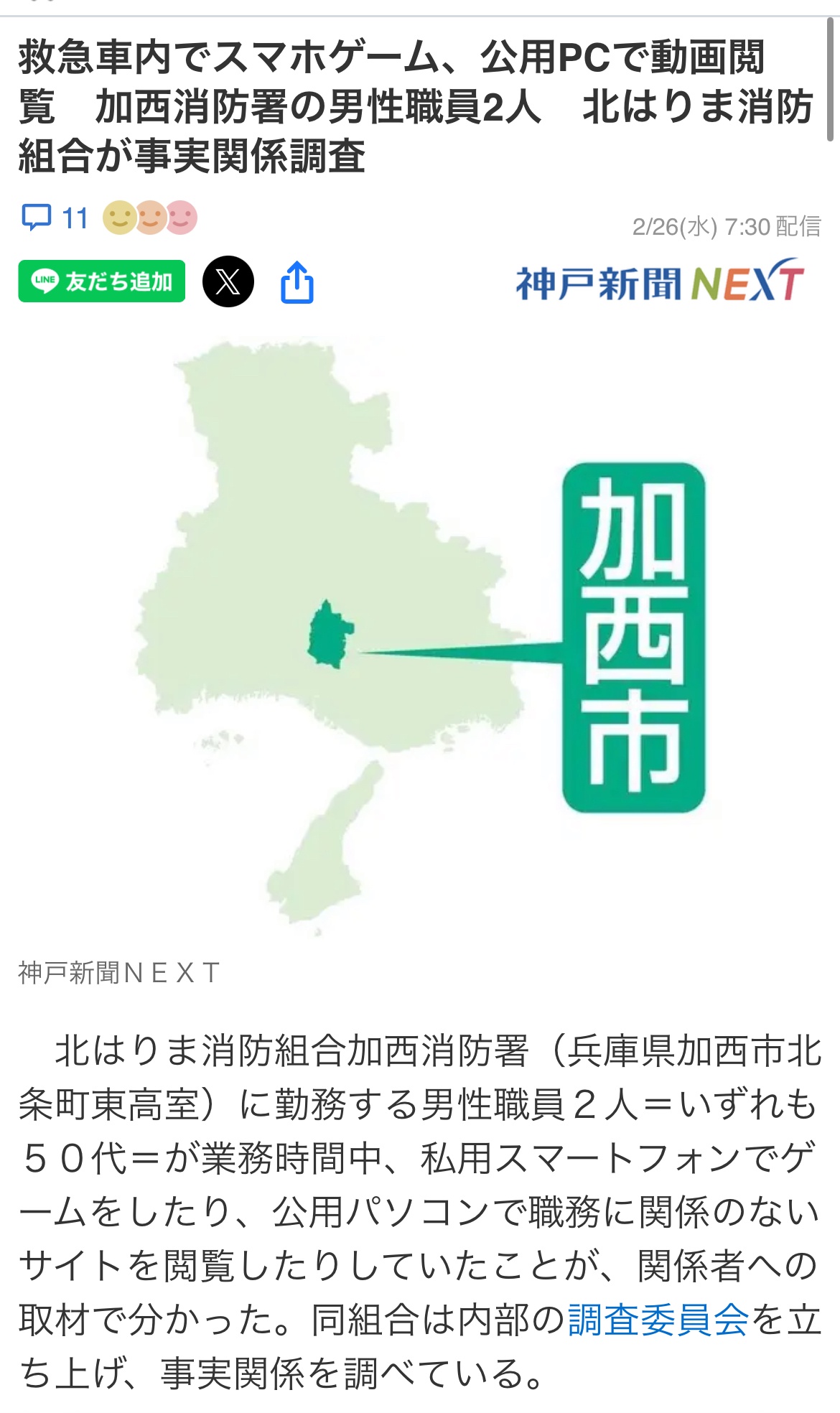Tap the emoji reaction faces
Screen dimensions: 840x1413
pos(150,218)
